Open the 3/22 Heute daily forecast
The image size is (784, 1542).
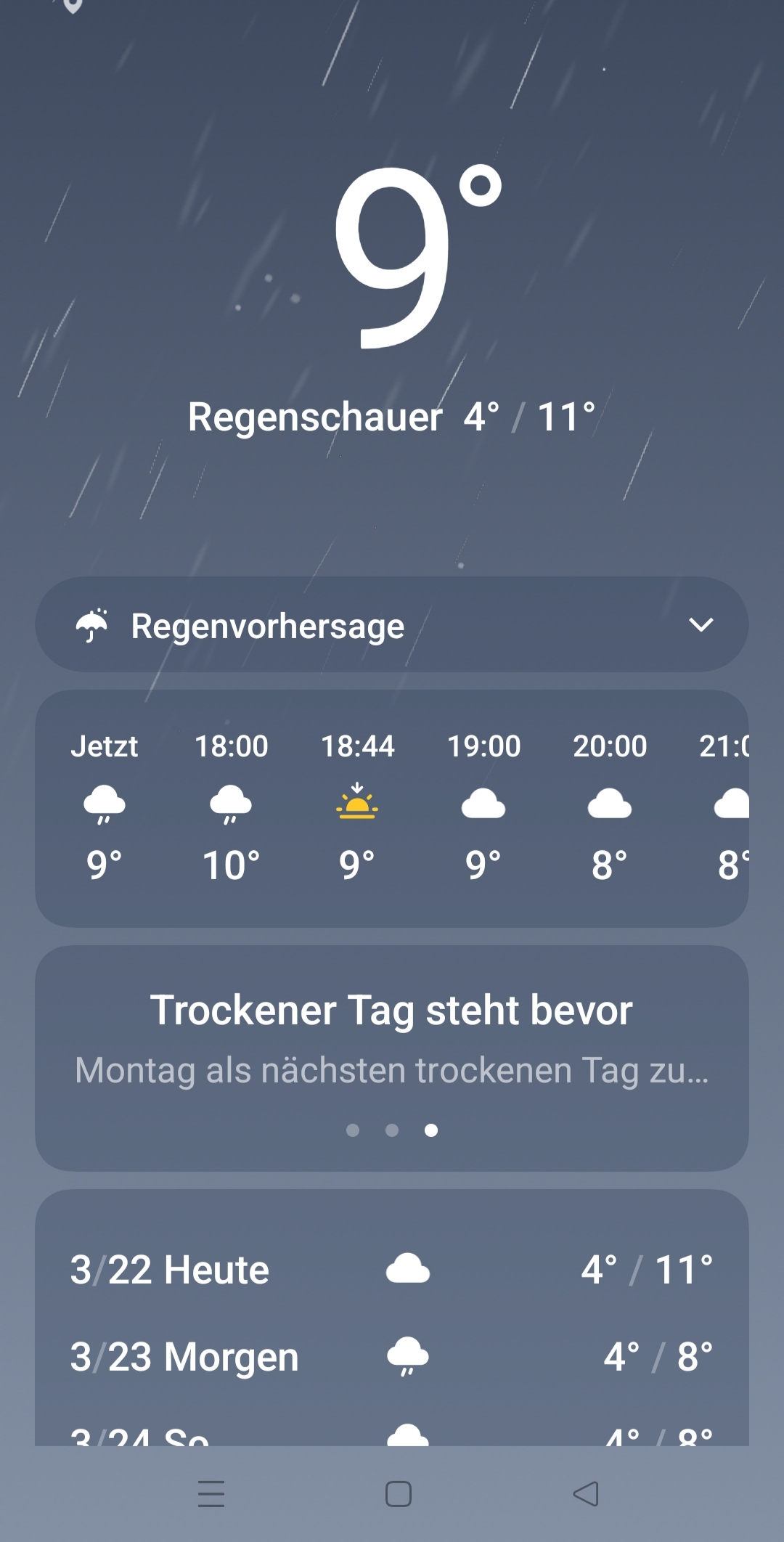(x=392, y=1270)
